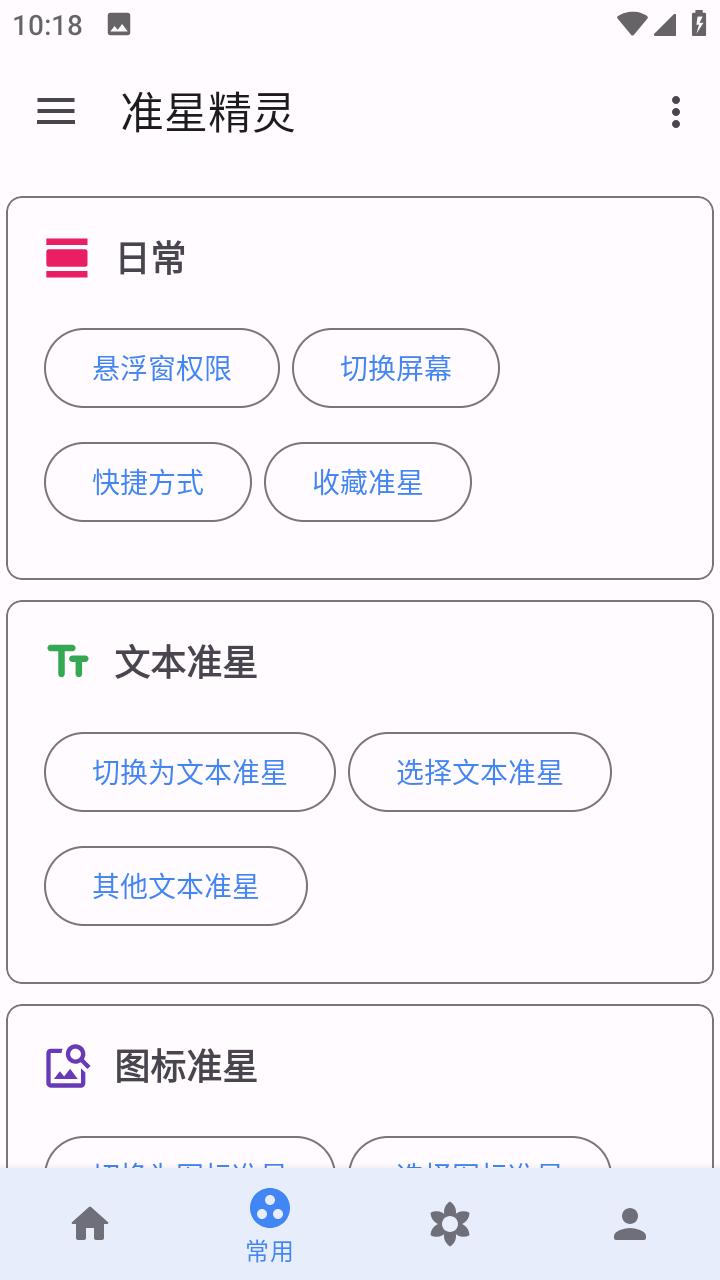Viewport: 720px width, 1280px height.
Task: Switch to the home tab
Action: (x=90, y=1223)
